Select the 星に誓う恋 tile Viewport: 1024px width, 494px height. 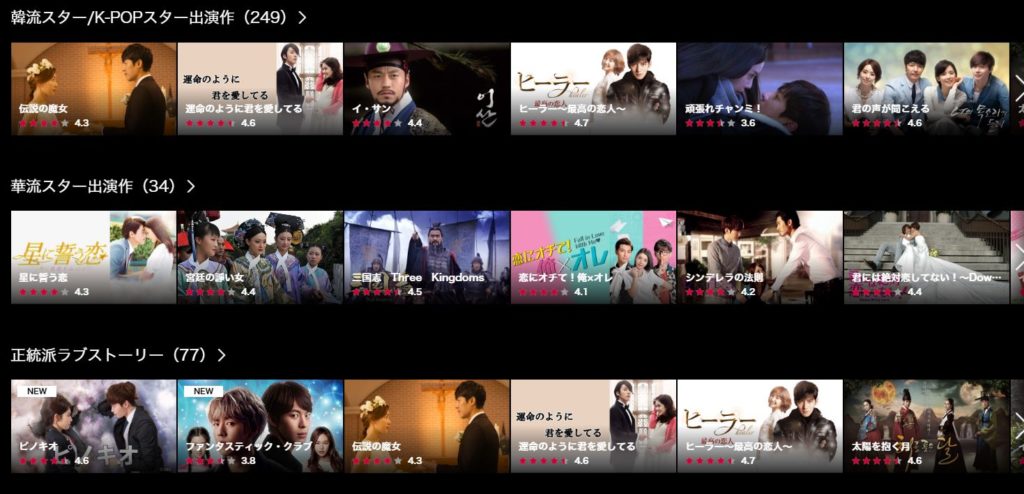[93, 257]
